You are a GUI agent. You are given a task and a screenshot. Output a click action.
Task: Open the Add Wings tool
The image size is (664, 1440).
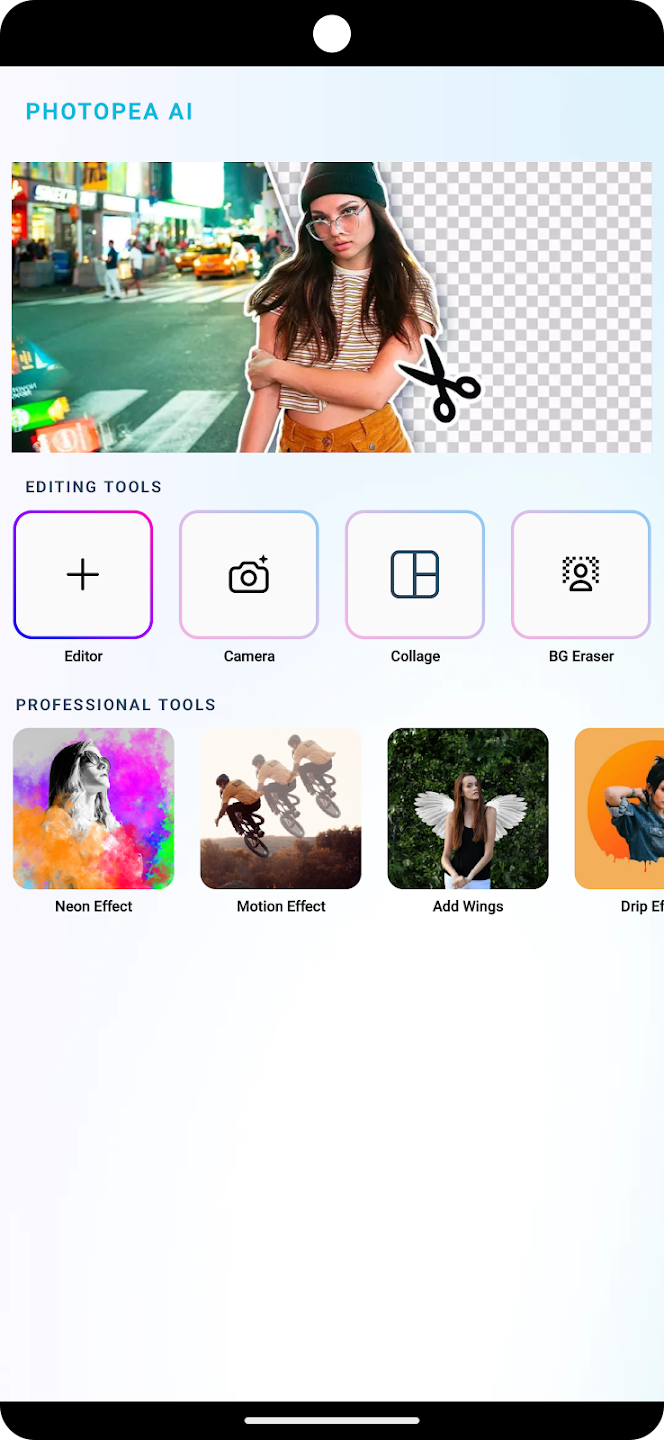[468, 808]
